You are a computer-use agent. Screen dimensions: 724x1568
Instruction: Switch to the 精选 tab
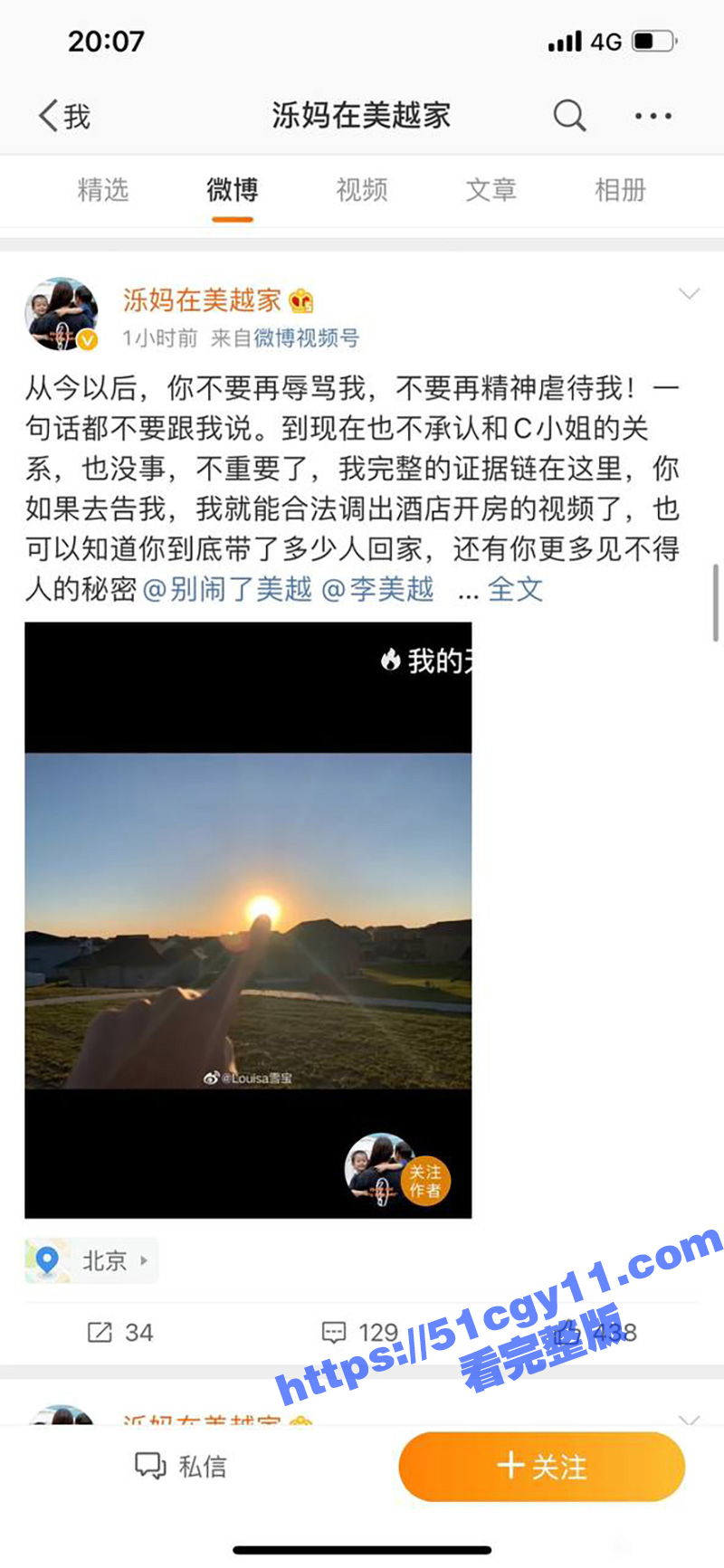[103, 190]
